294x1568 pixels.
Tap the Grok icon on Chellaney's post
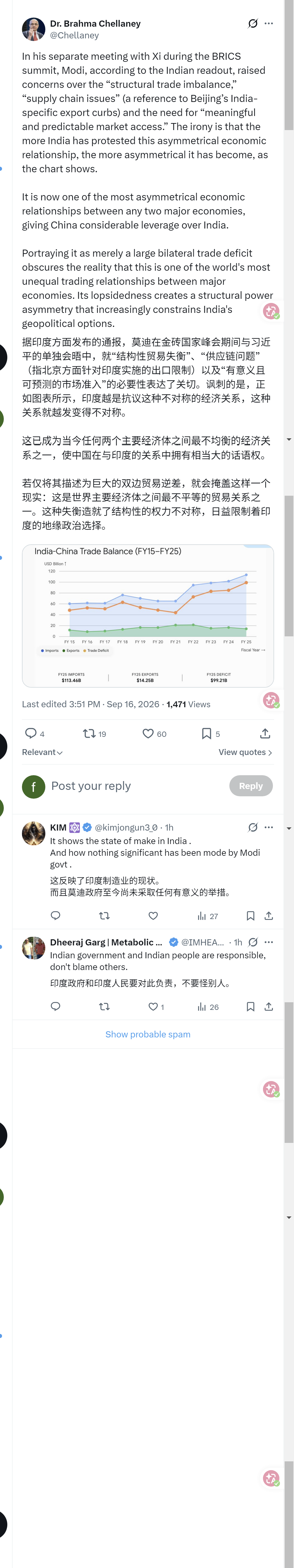coord(253,24)
